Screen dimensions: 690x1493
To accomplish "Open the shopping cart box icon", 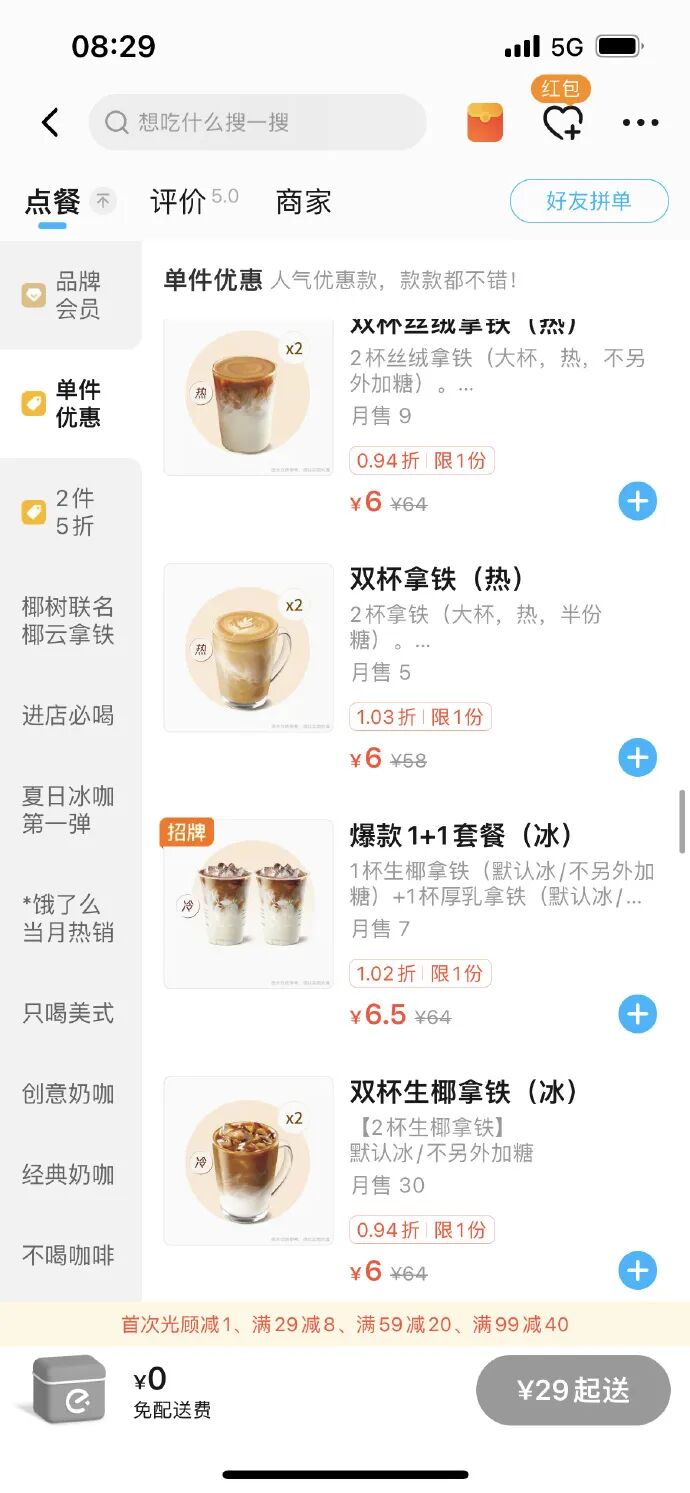I will (x=70, y=1390).
